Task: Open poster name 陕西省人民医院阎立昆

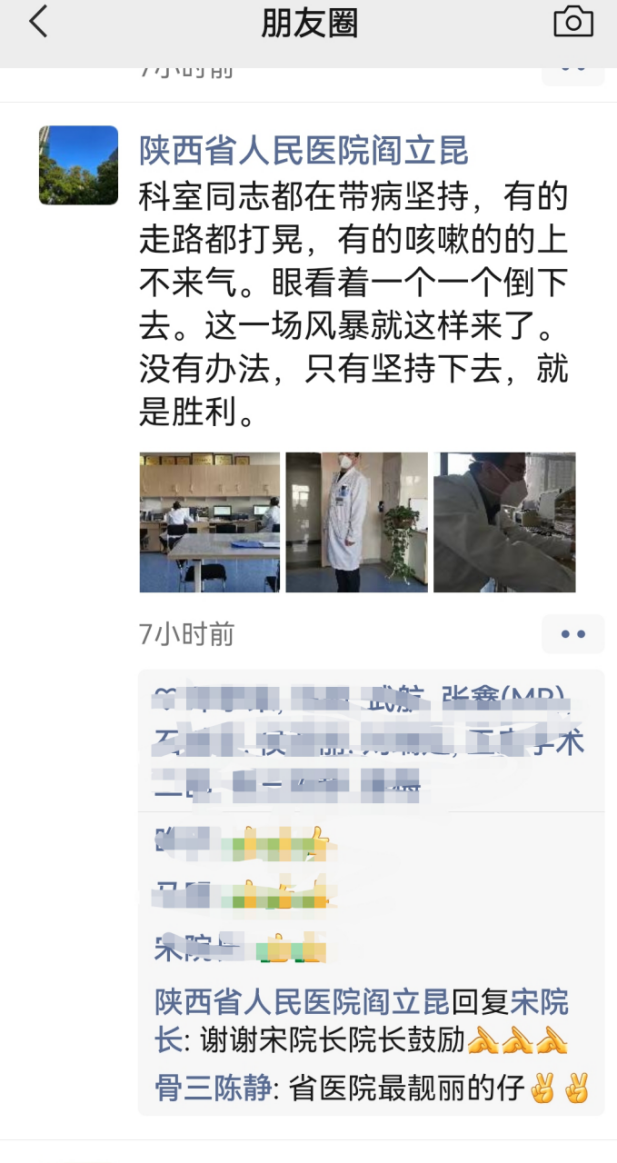Action: click(303, 151)
